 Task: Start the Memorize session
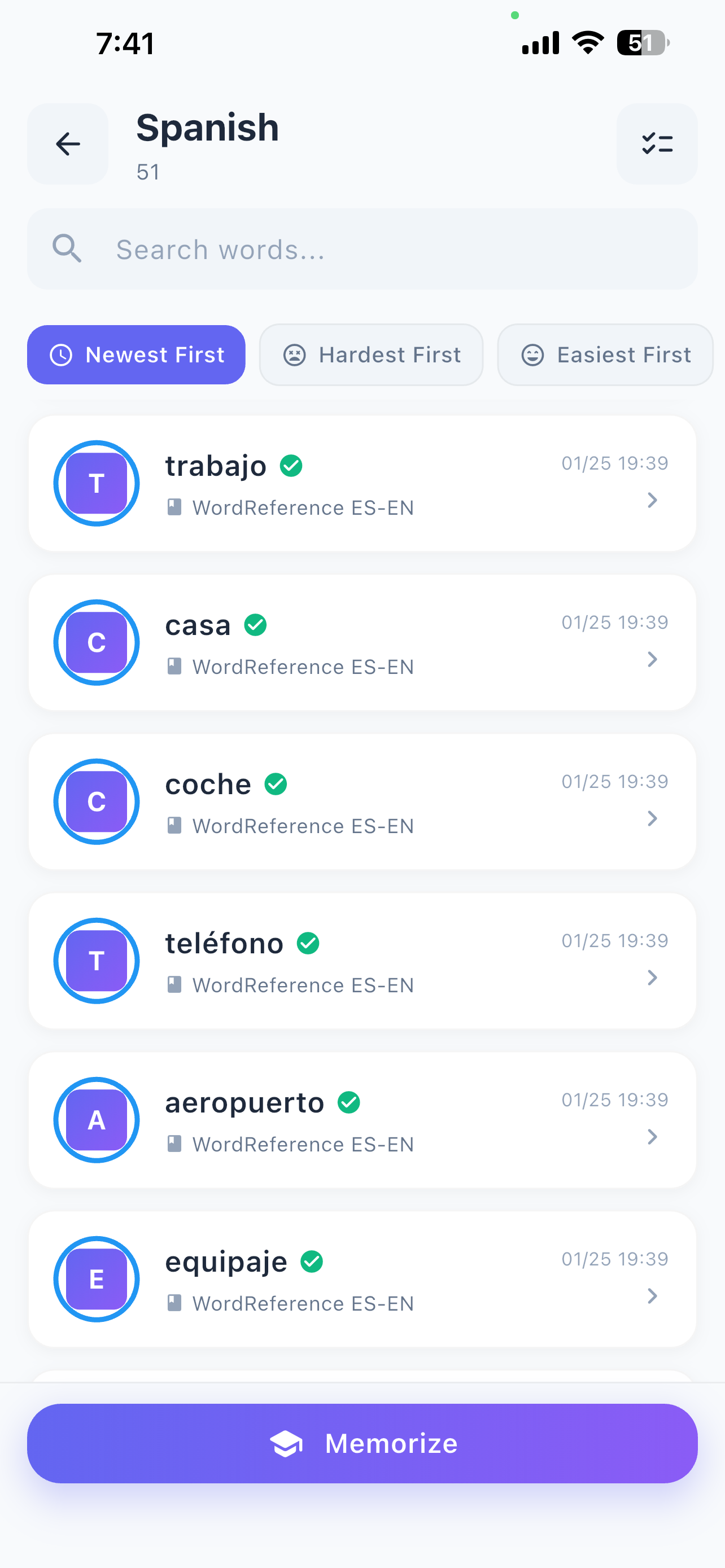[x=362, y=1444]
